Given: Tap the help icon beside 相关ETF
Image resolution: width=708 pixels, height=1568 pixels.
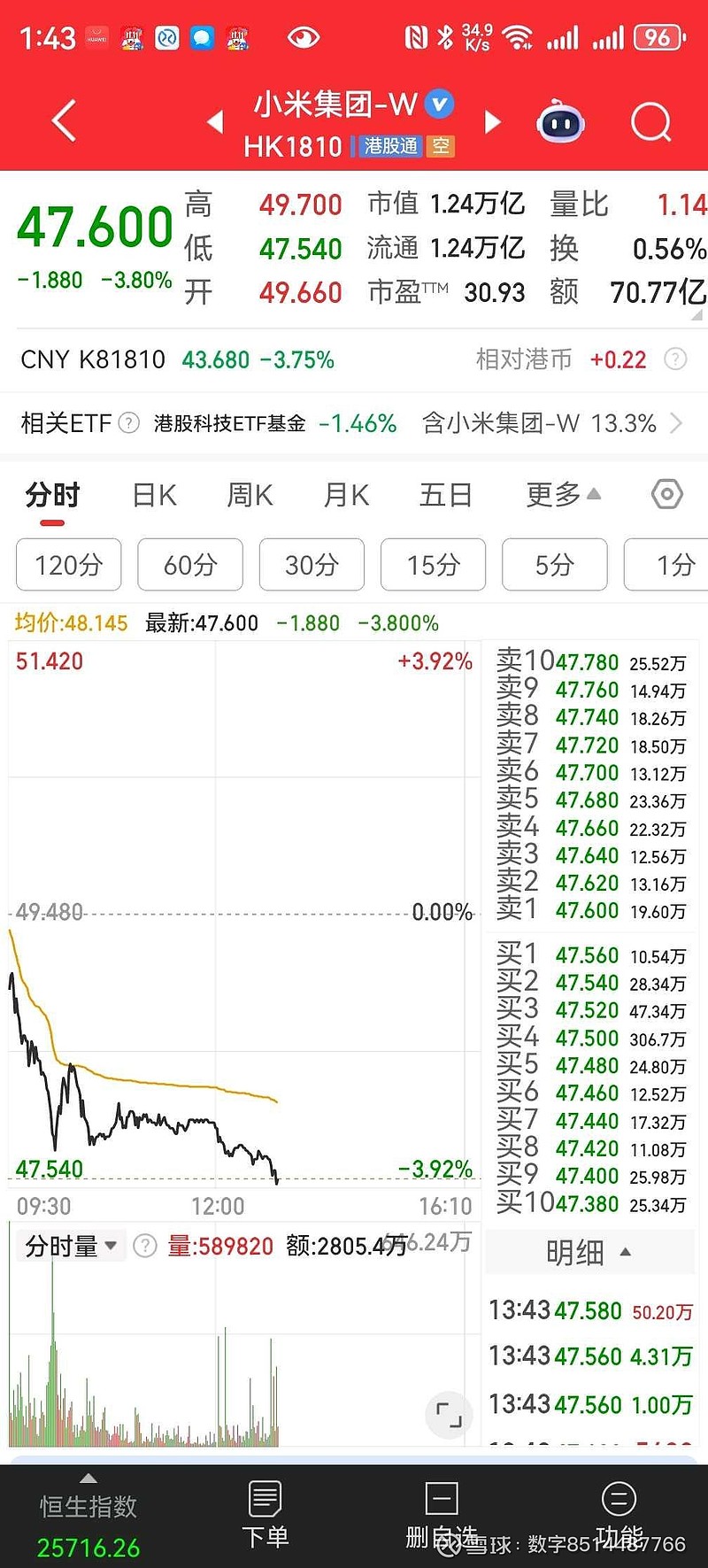Looking at the screenshot, I should click(129, 423).
